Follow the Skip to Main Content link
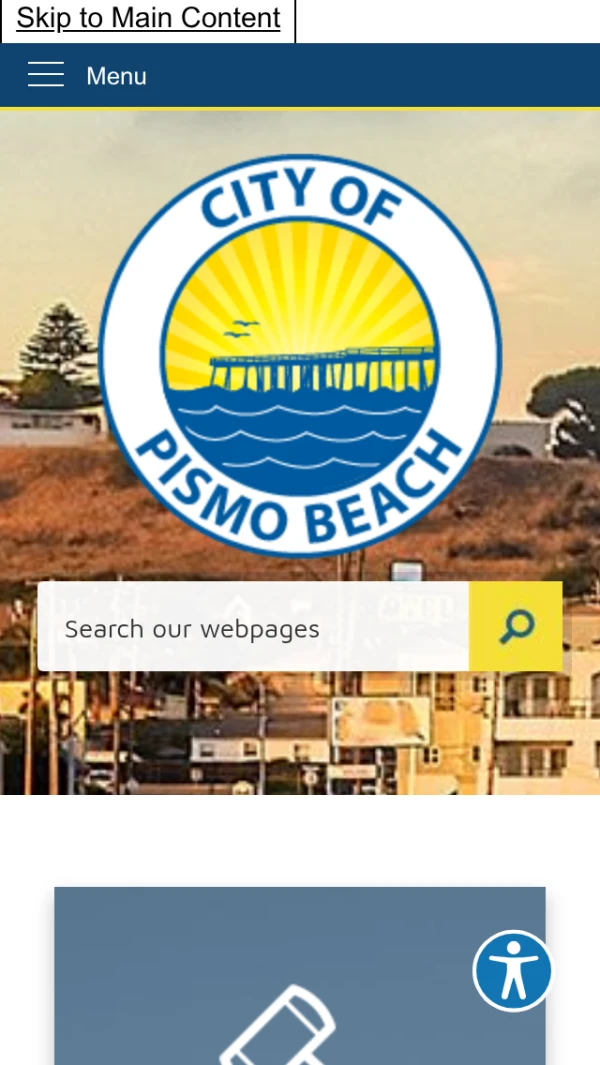 [x=148, y=18]
